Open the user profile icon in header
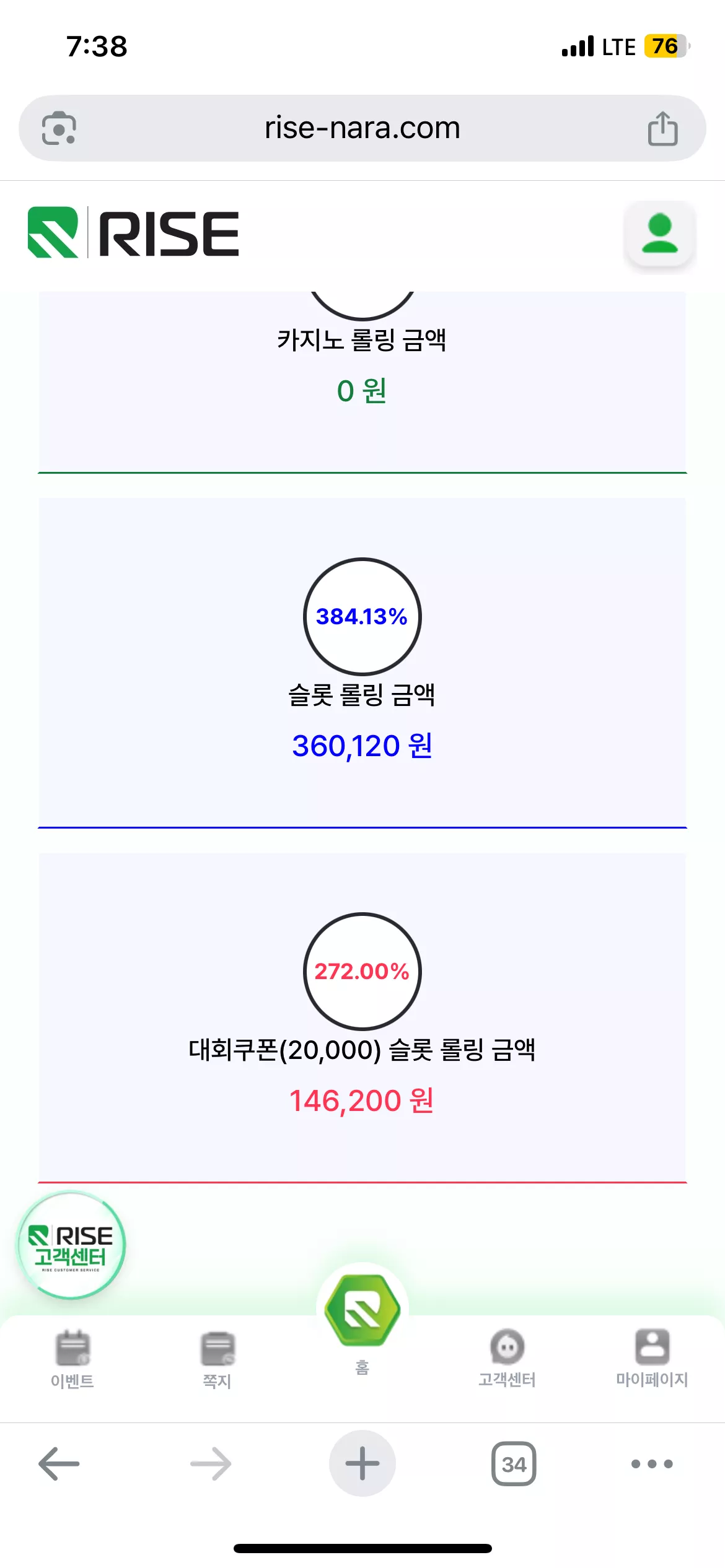The width and height of the screenshot is (725, 1568). [659, 233]
